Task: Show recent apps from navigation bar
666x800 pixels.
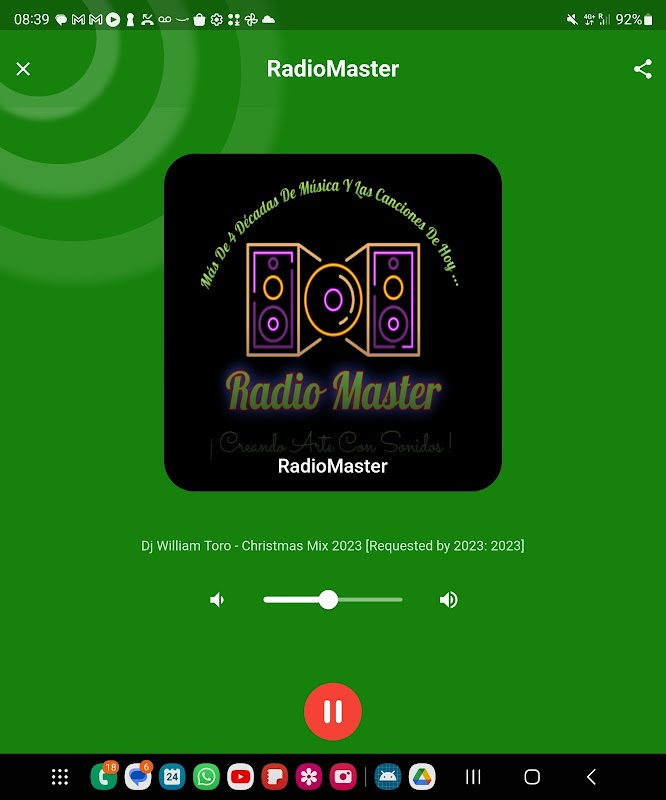Action: (x=474, y=777)
